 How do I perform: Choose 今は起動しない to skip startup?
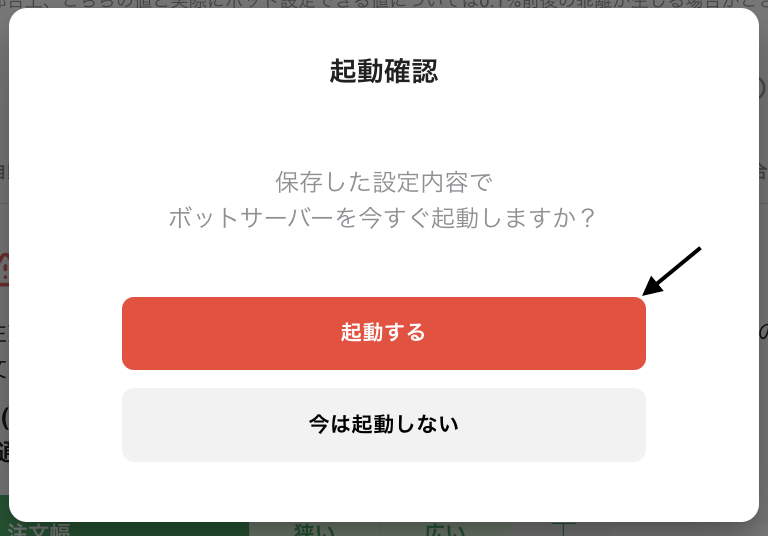pos(383,424)
